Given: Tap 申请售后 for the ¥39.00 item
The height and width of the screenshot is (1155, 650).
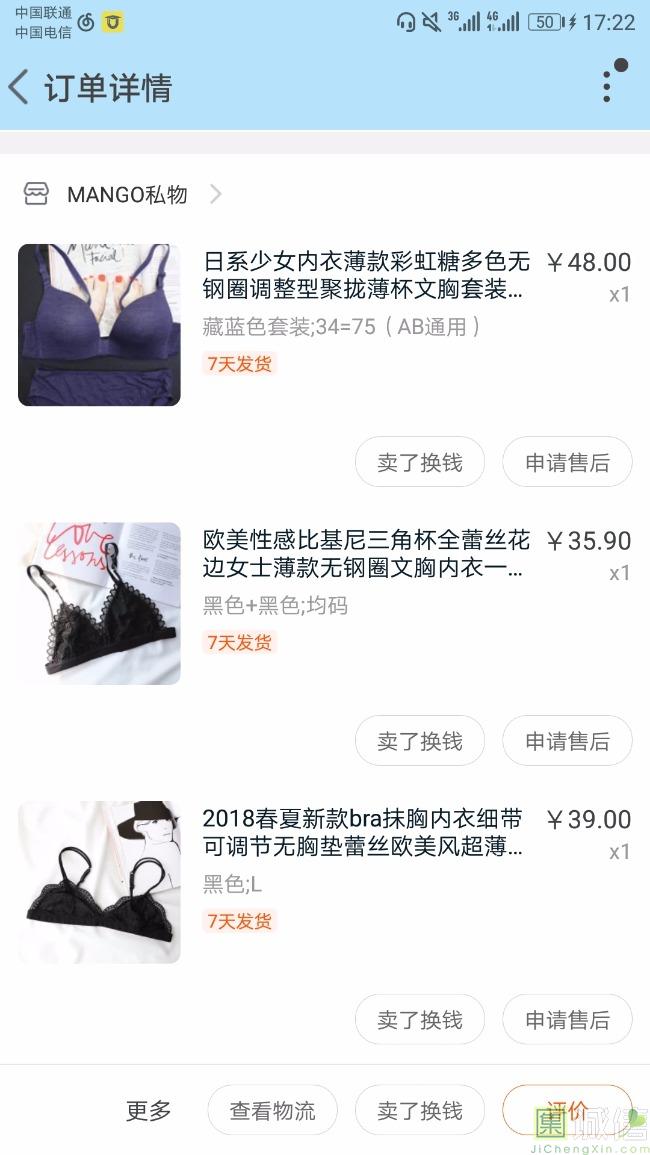Looking at the screenshot, I should [567, 1020].
